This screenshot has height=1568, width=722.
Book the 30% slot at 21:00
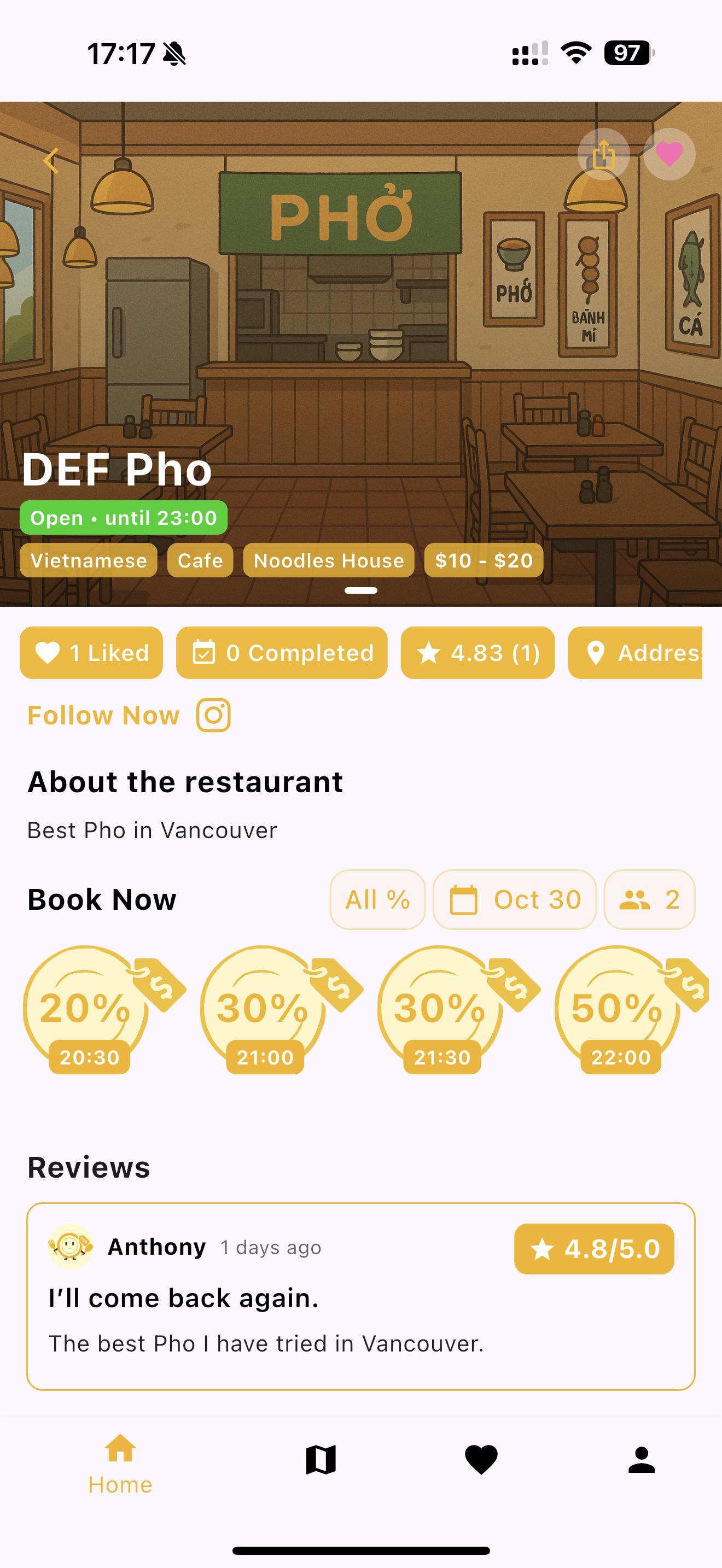[x=265, y=1009]
